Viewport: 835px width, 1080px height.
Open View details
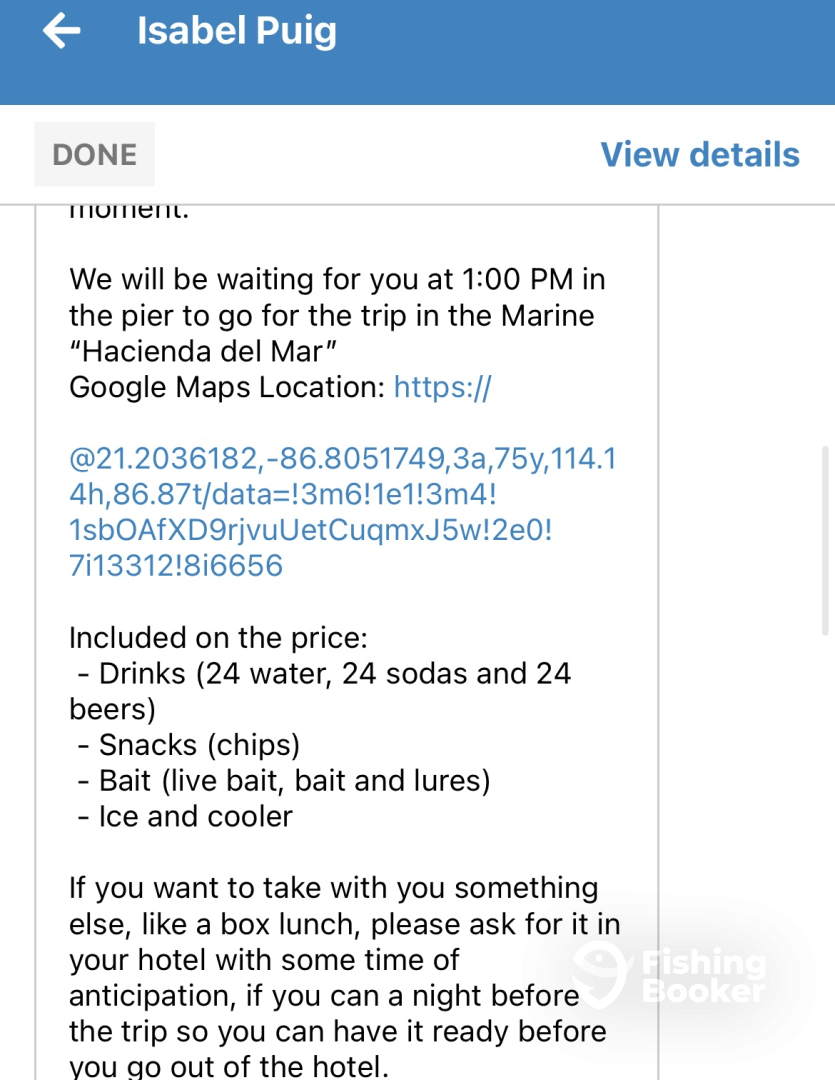coord(699,155)
